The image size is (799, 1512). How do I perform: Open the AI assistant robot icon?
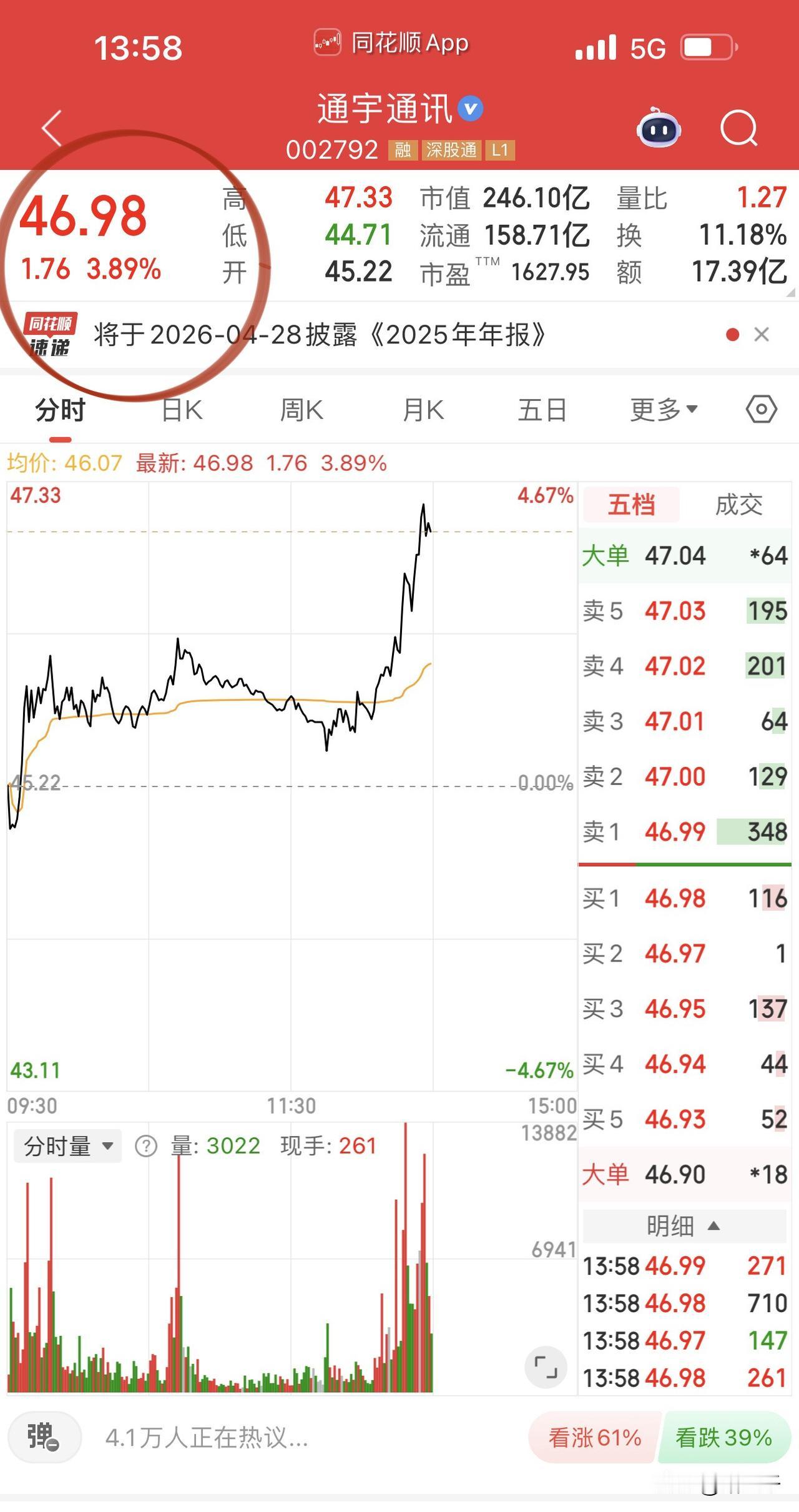tap(659, 128)
